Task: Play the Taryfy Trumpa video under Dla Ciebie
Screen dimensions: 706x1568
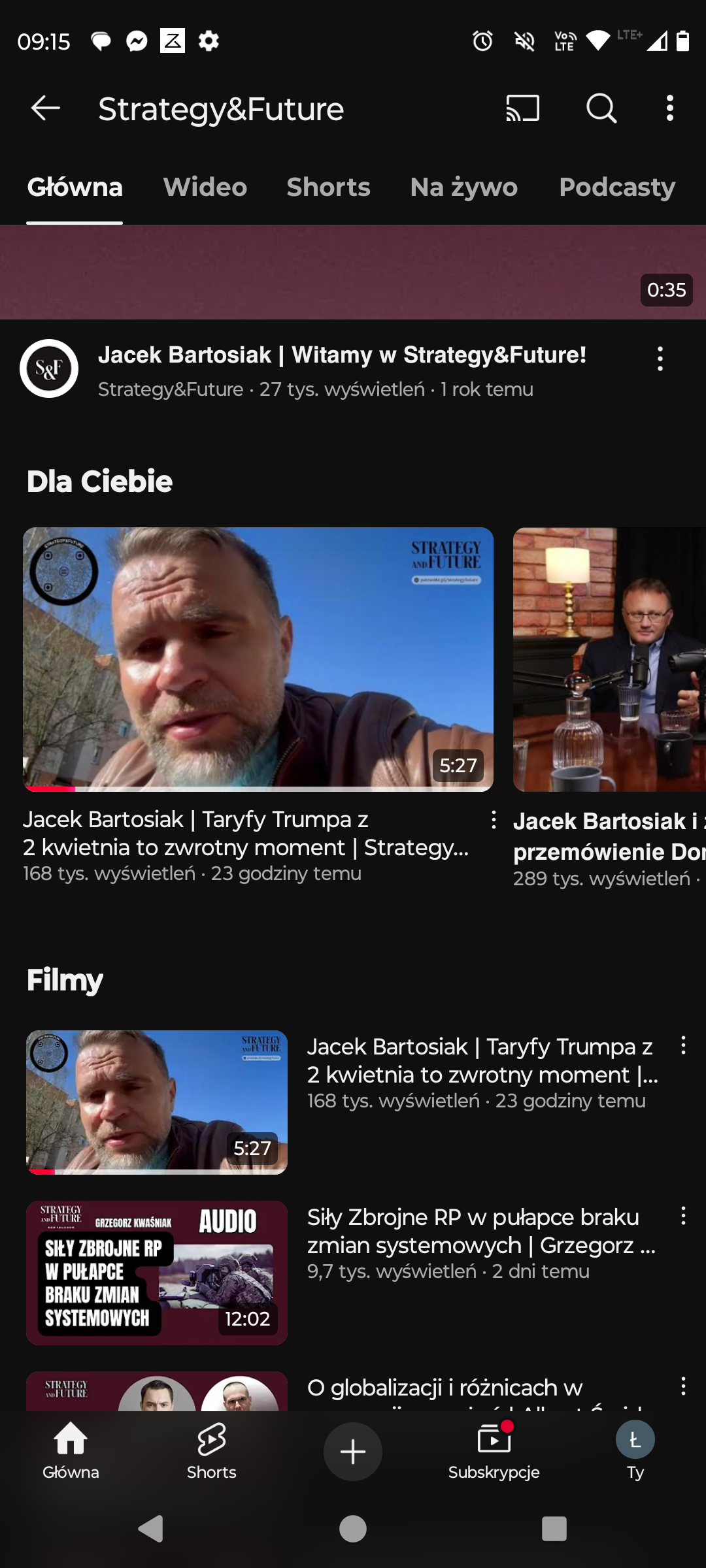Action: coord(258,659)
